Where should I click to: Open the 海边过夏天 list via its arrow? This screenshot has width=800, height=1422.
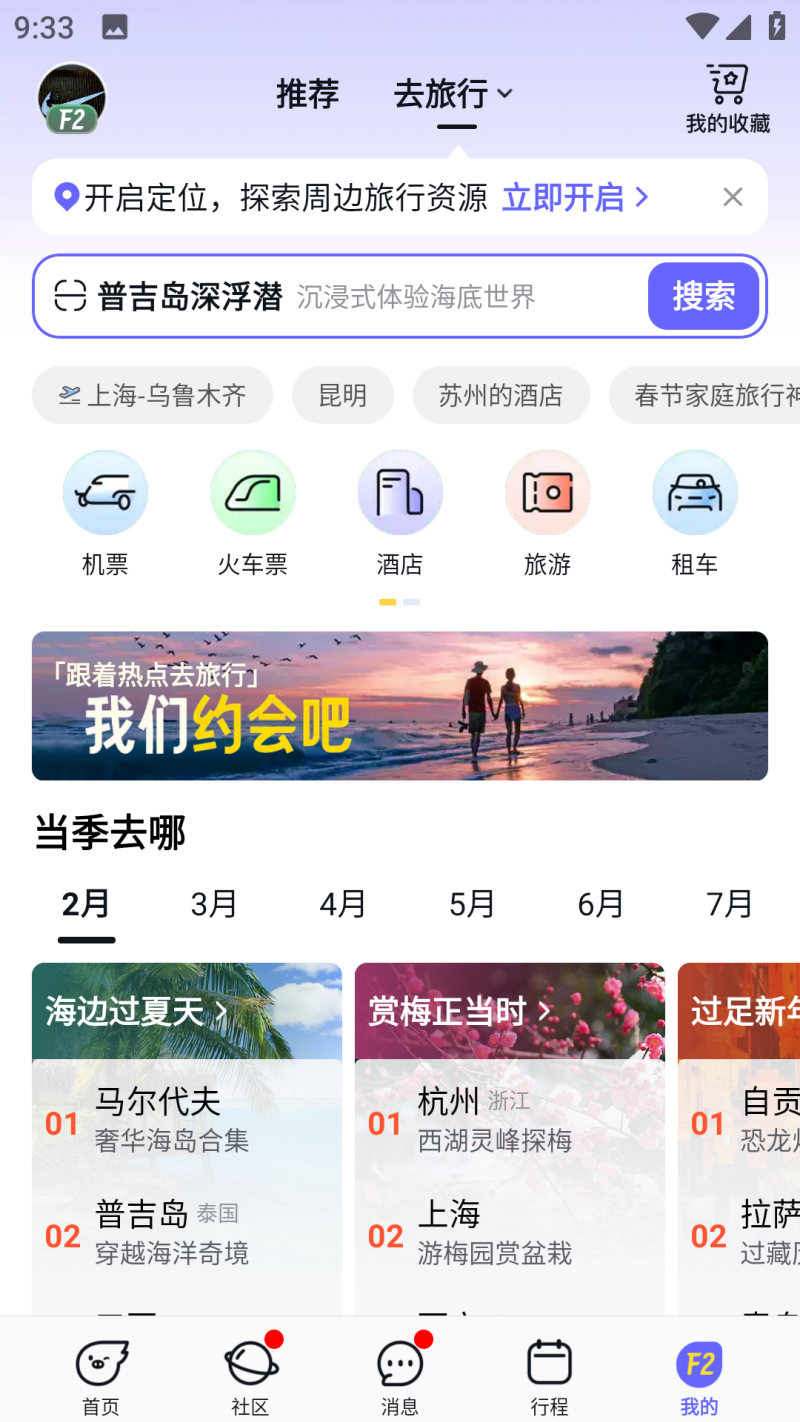click(x=222, y=1011)
